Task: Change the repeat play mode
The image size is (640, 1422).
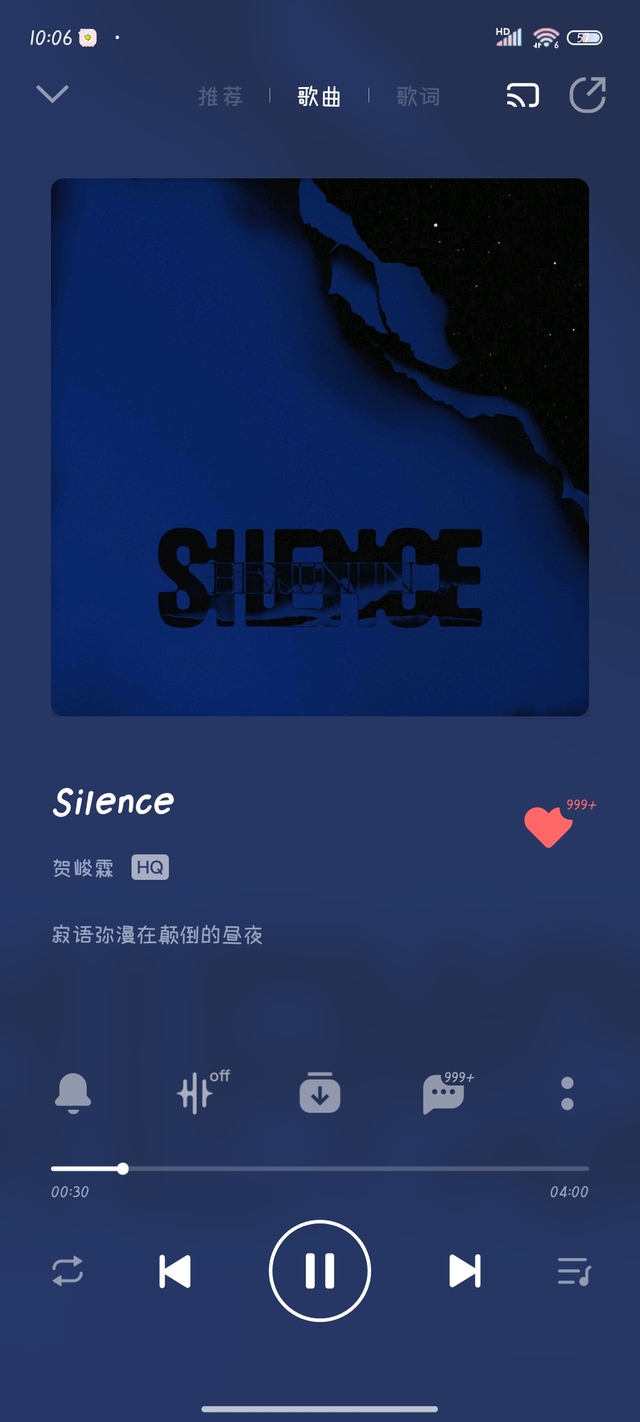Action: pos(68,1271)
